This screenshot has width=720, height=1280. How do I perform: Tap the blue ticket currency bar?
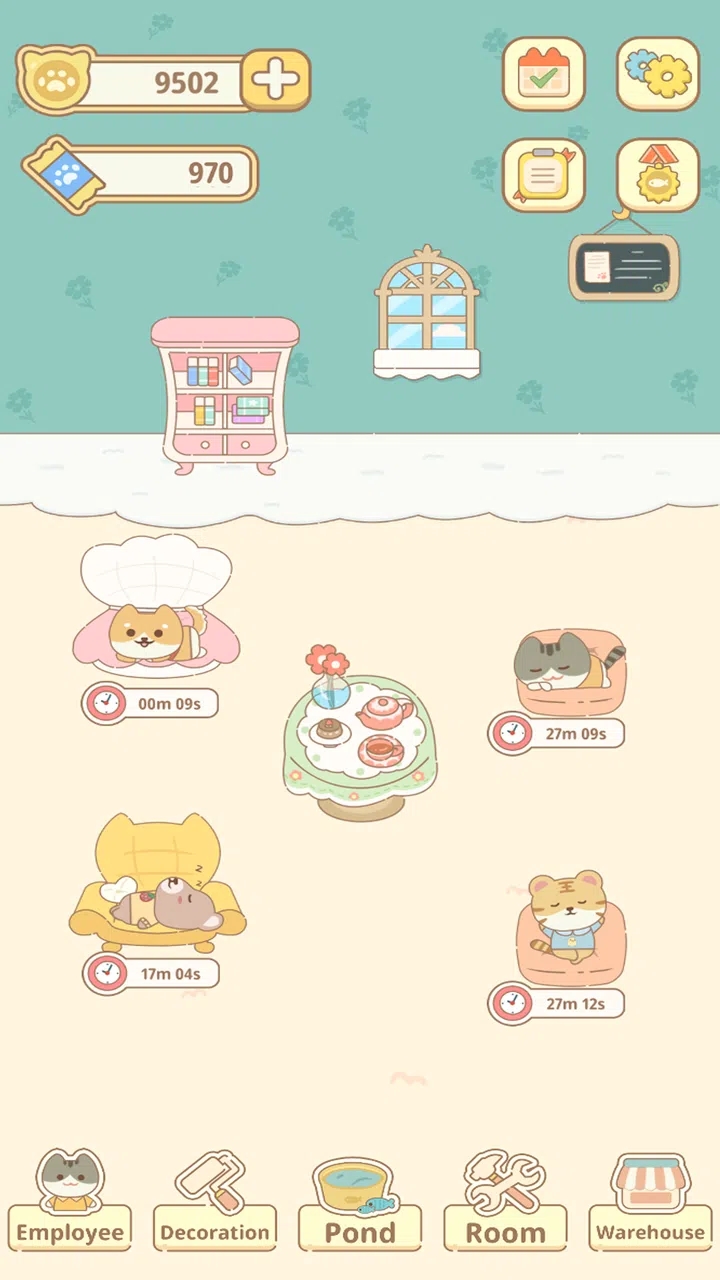point(140,172)
